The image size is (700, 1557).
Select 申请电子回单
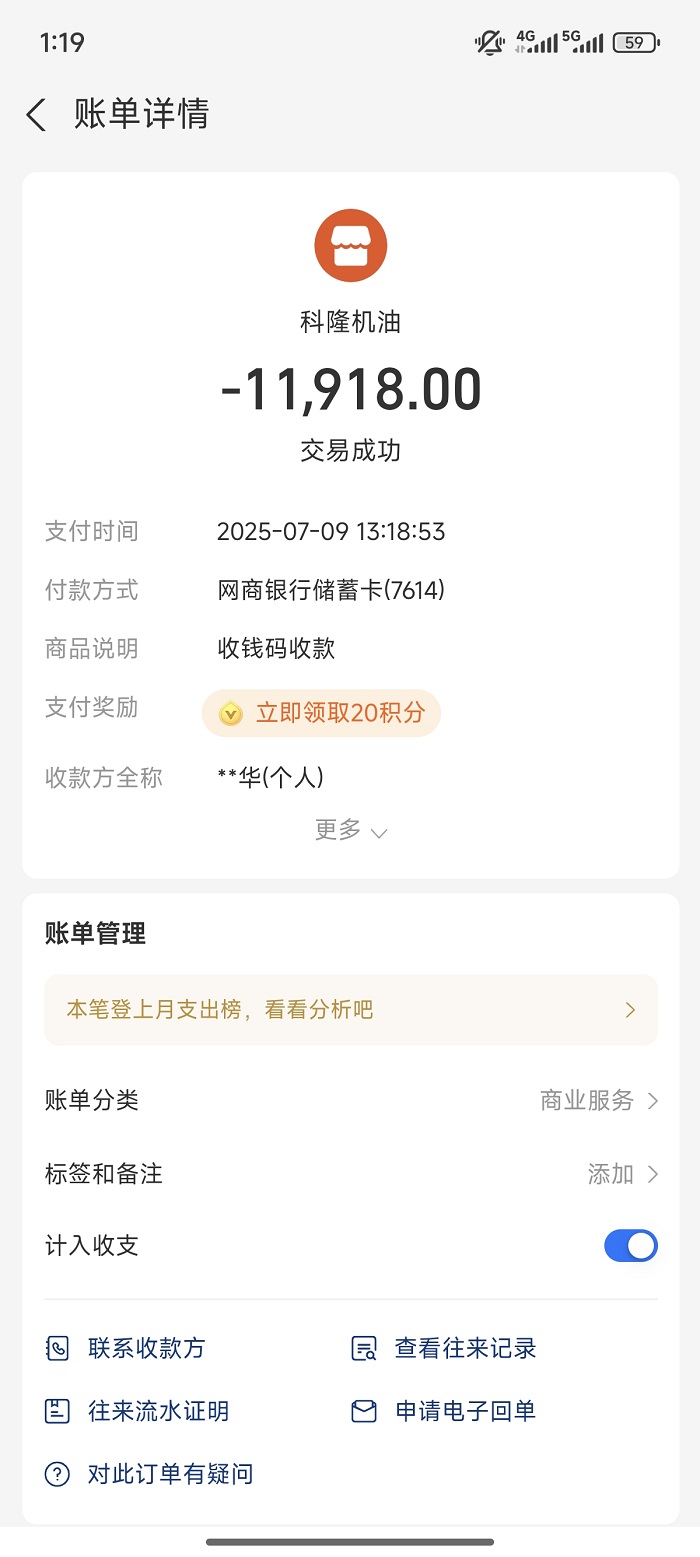click(444, 1411)
